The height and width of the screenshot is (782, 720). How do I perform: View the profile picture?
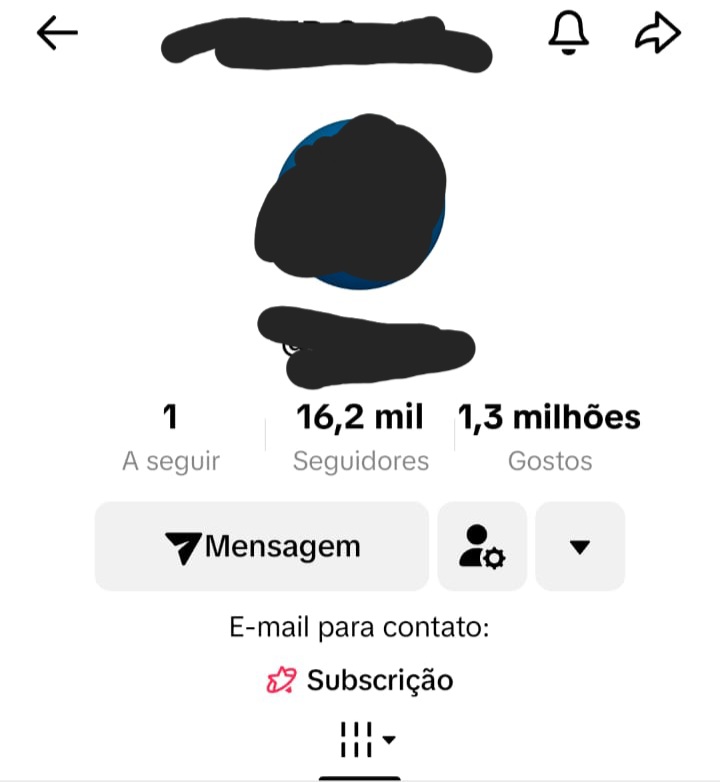pyautogui.click(x=358, y=200)
